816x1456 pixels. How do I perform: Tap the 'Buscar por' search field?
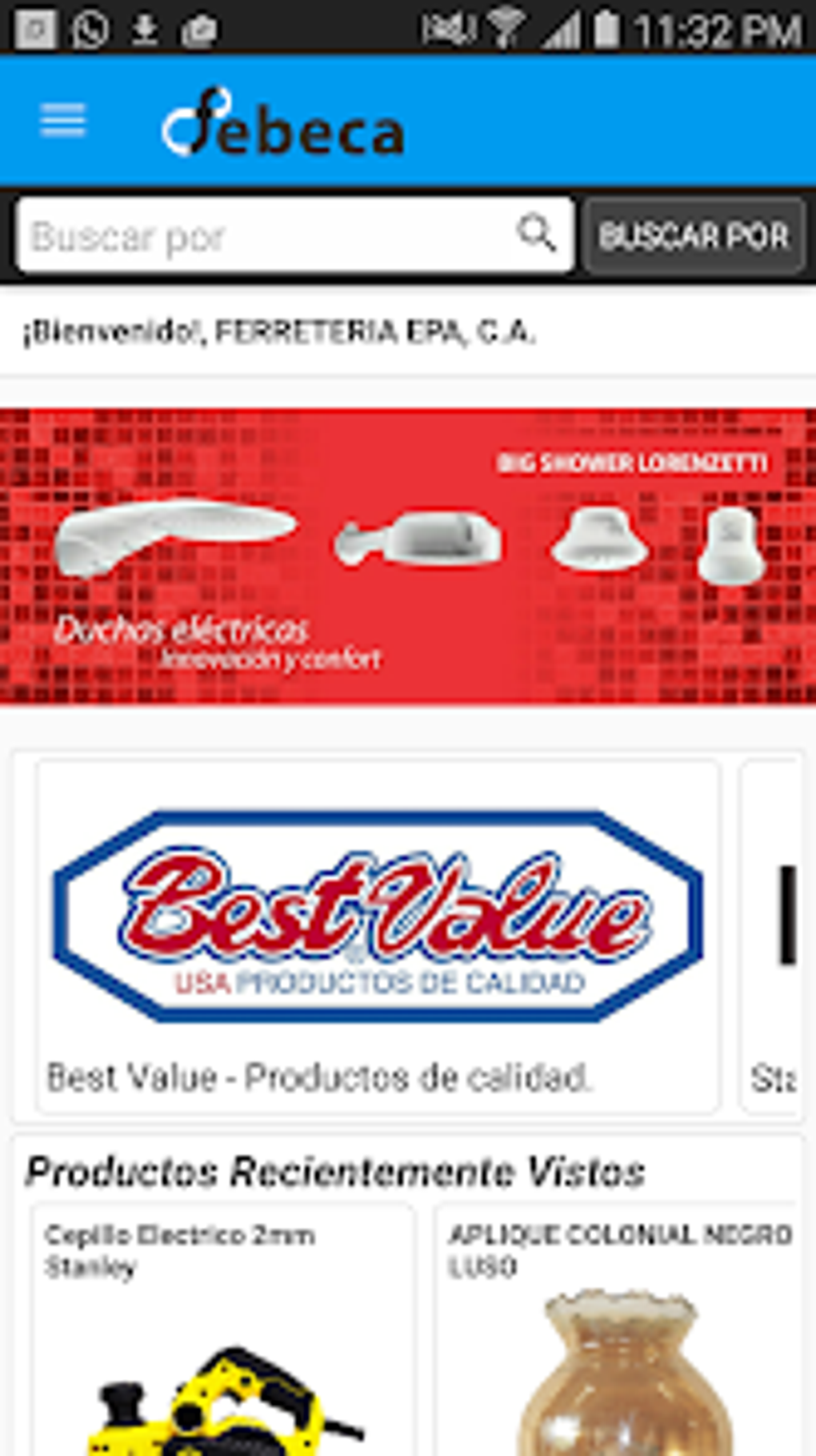(264, 235)
